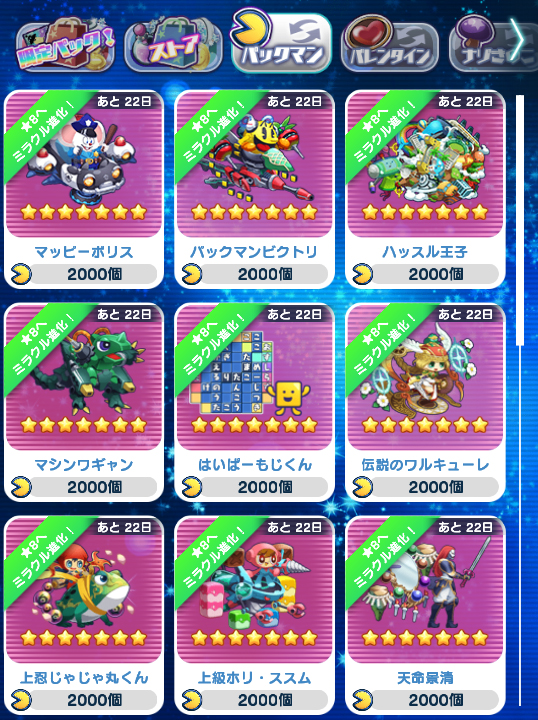Switch to the バレンタイン tab

[389, 46]
